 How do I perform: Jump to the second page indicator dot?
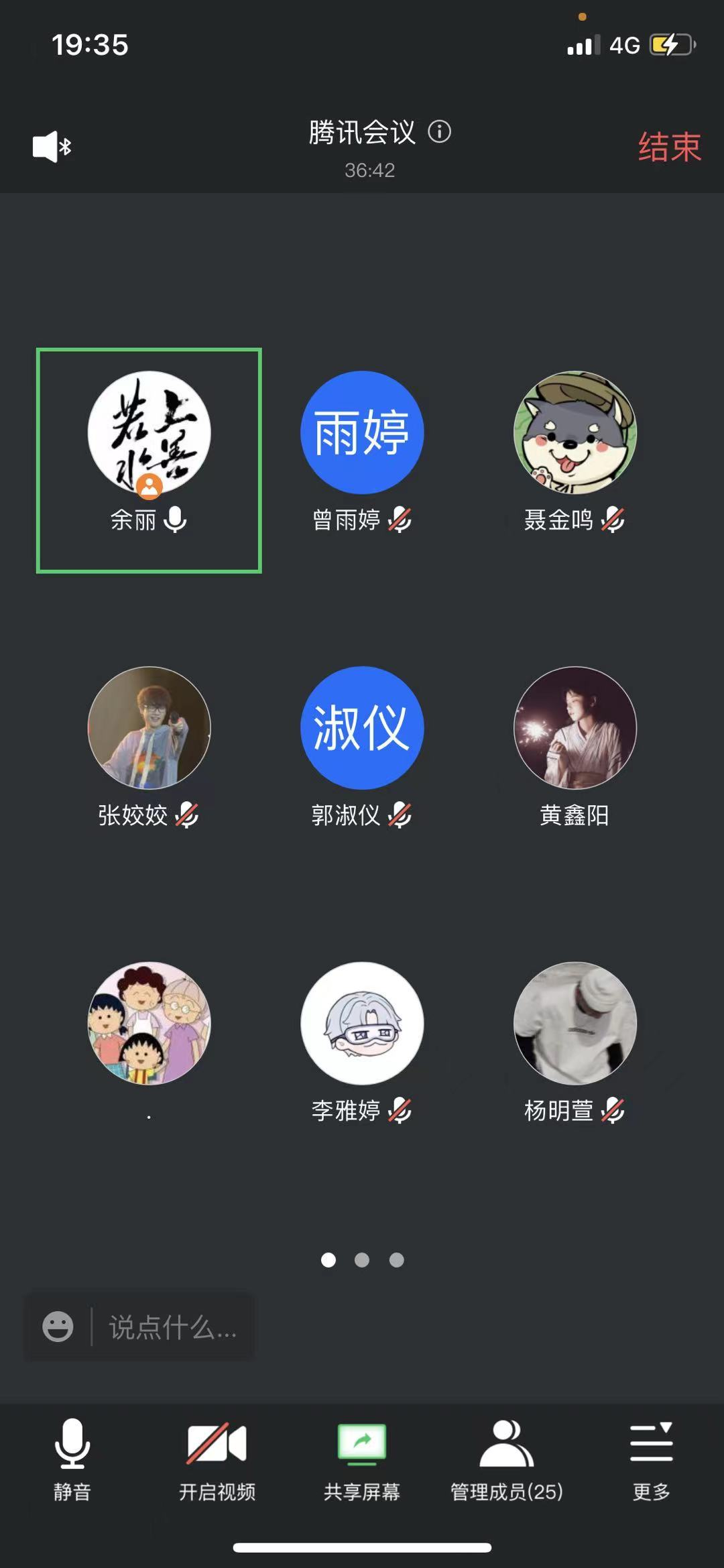coord(362,1260)
